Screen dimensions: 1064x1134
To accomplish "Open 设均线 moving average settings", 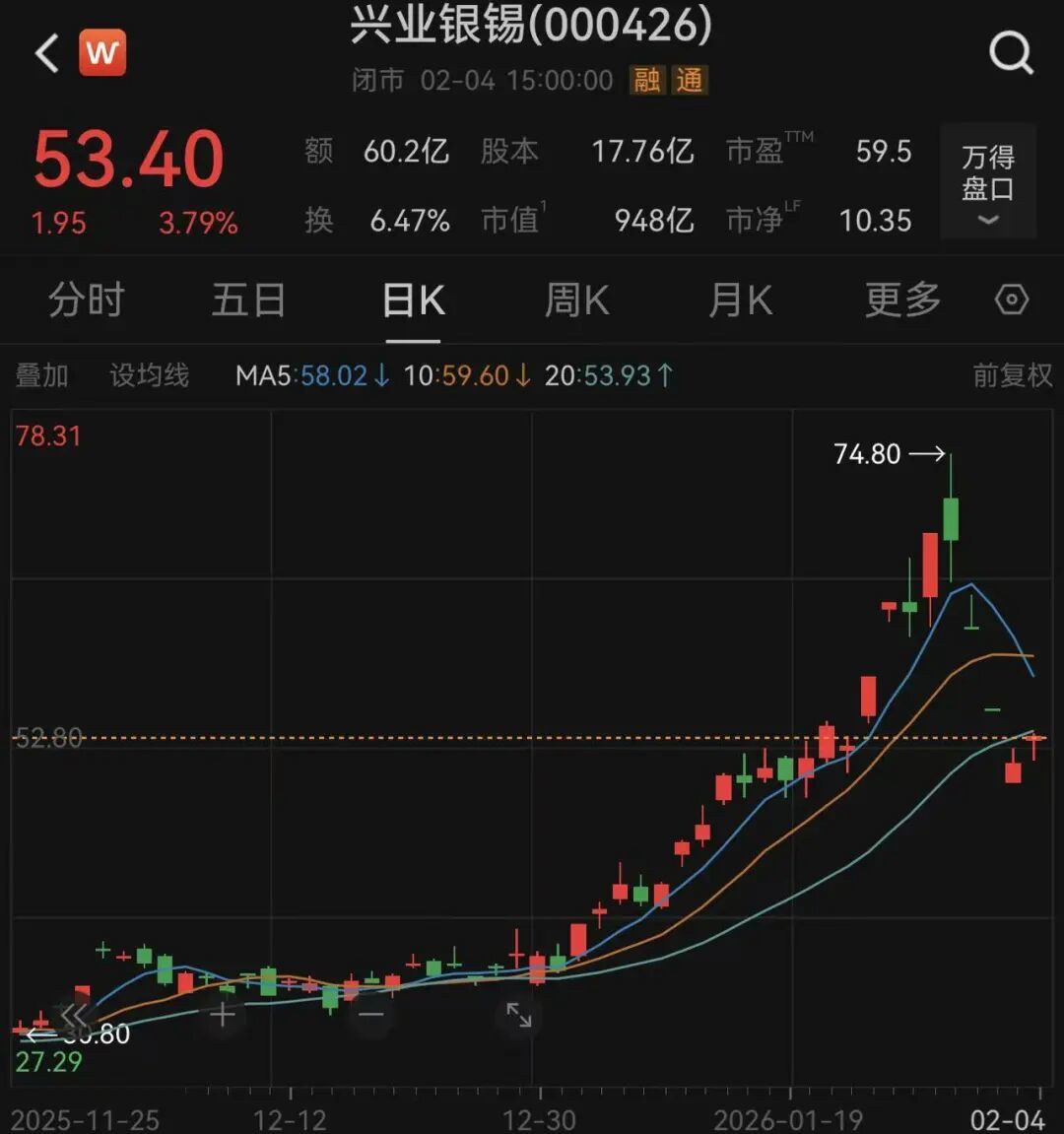I will pos(149,375).
